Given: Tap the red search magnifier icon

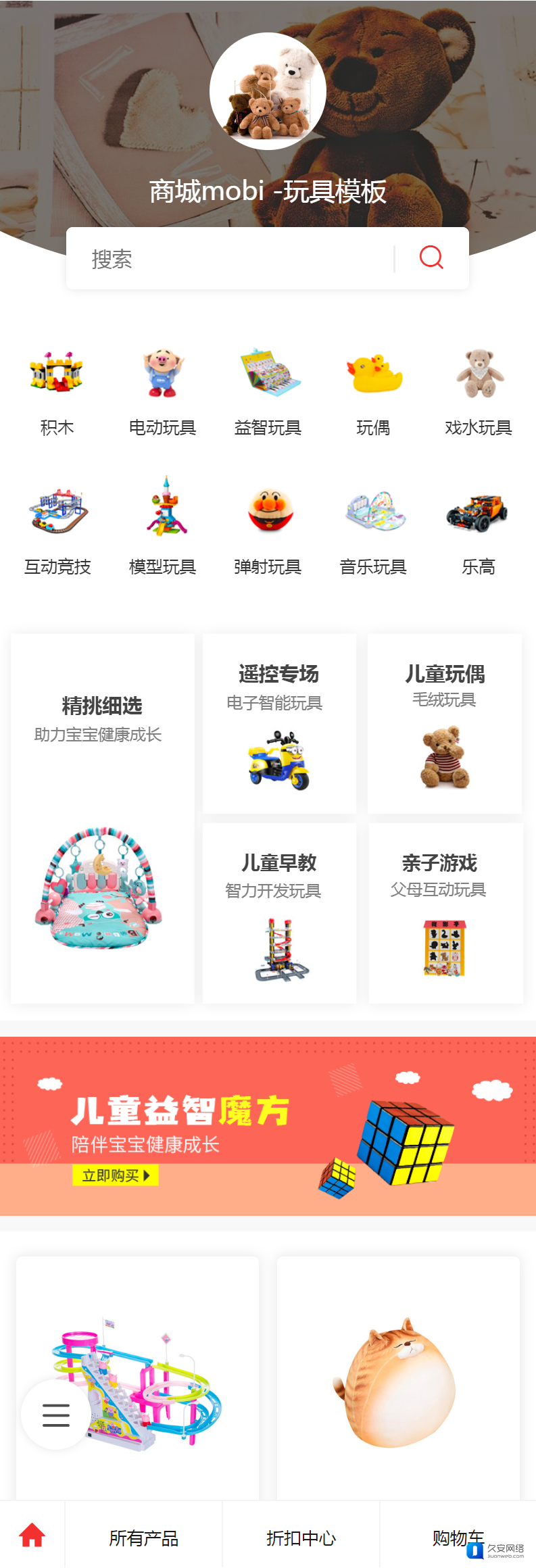Looking at the screenshot, I should (431, 258).
